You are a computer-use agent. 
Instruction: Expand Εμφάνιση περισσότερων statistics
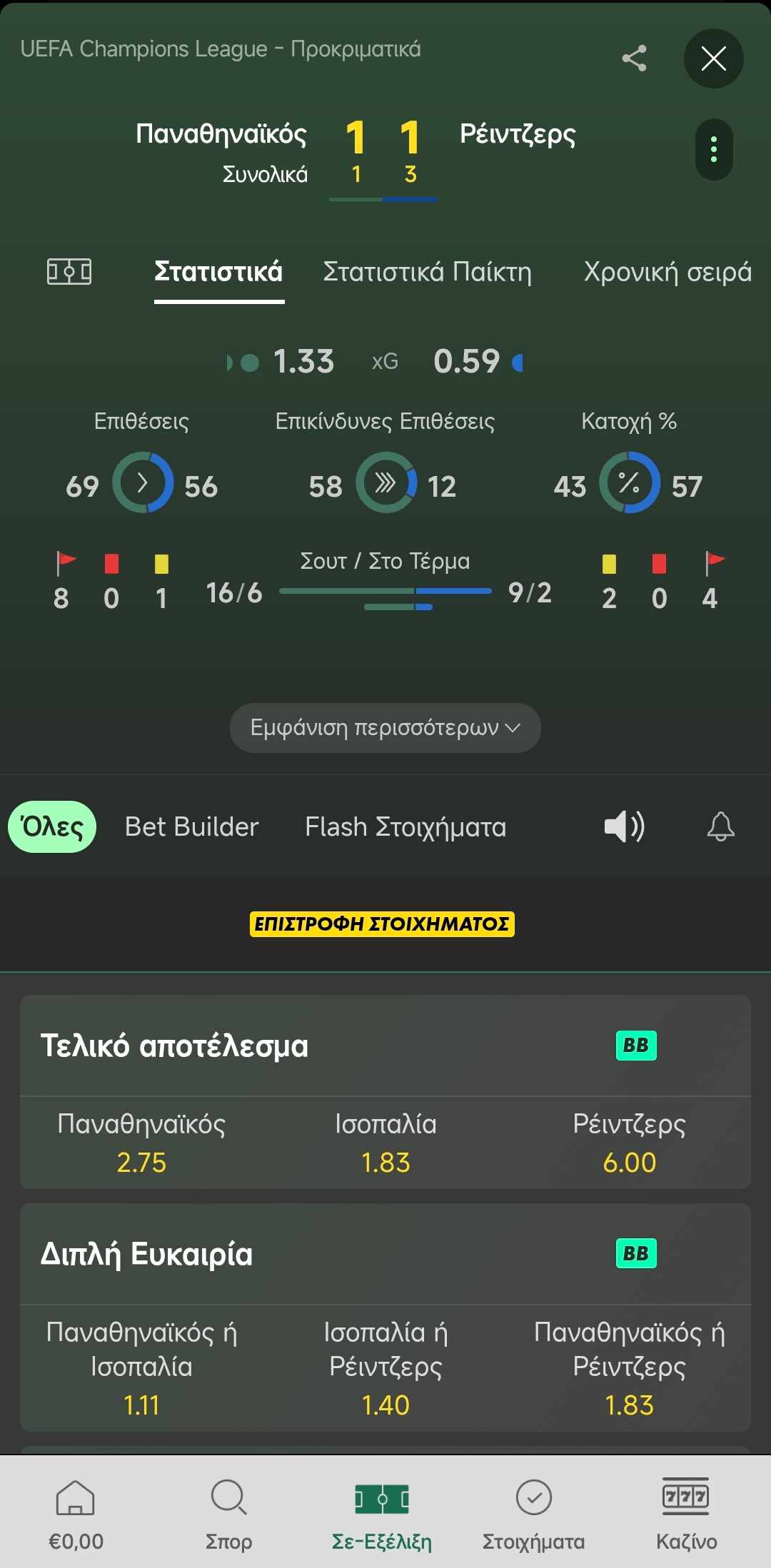(x=385, y=728)
